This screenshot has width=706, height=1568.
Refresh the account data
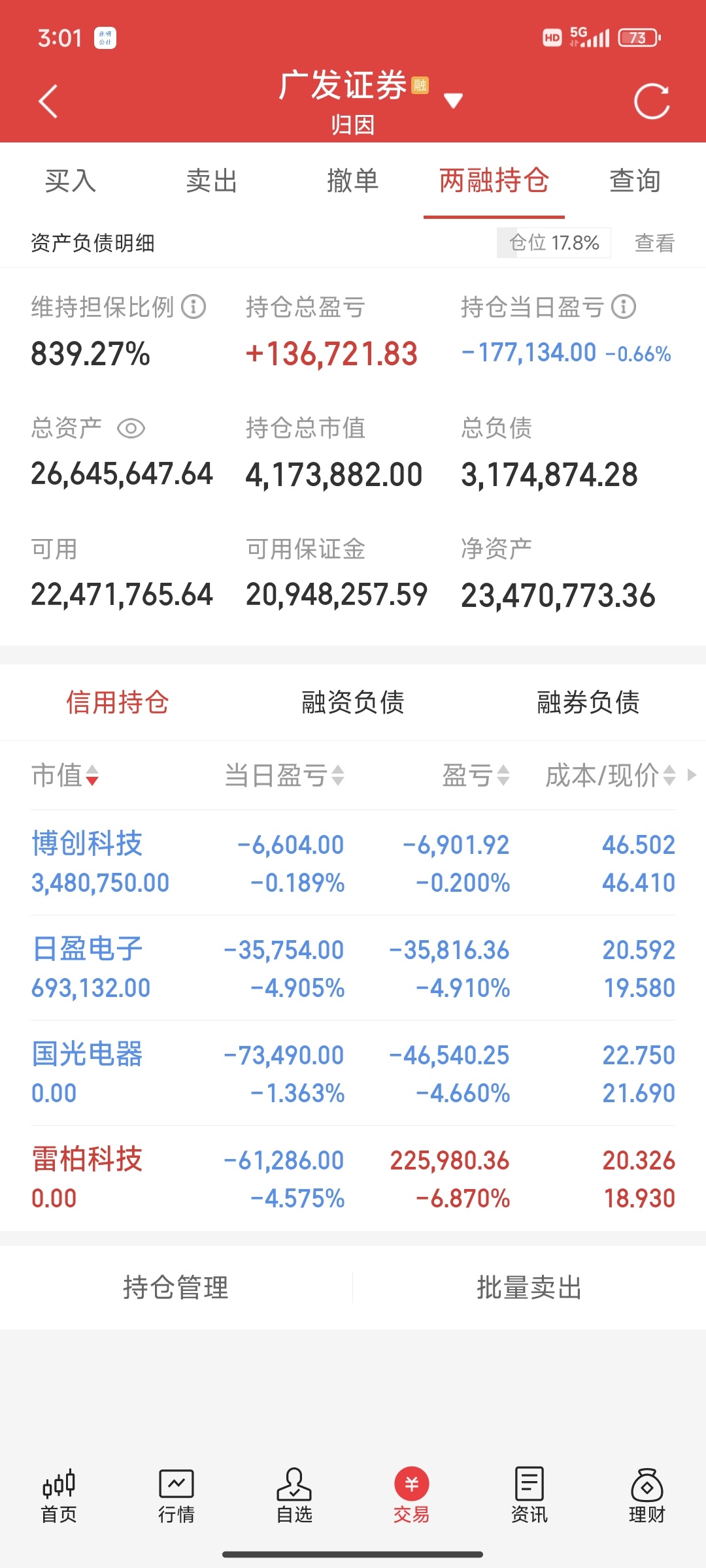coord(652,102)
